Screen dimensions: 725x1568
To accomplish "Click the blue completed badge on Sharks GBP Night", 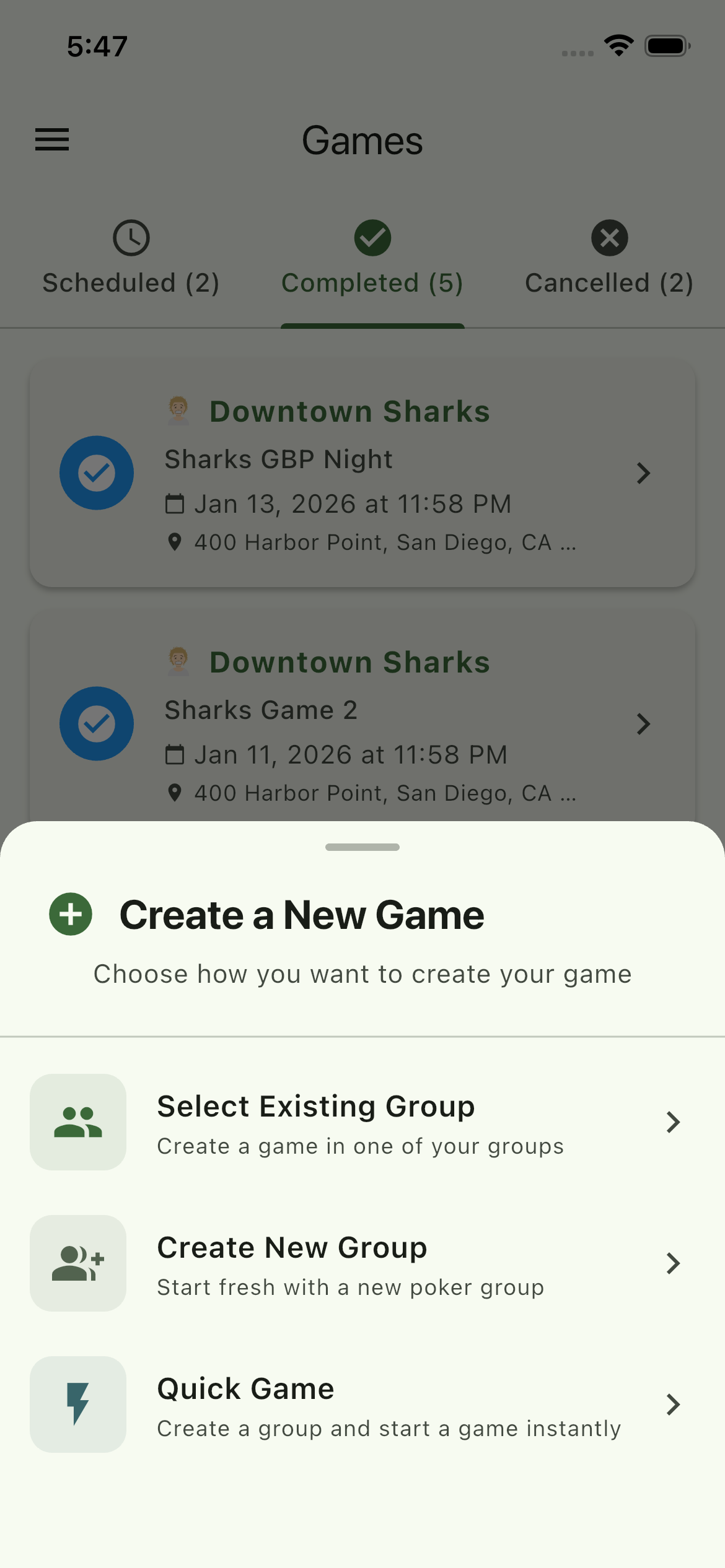I will pos(97,473).
